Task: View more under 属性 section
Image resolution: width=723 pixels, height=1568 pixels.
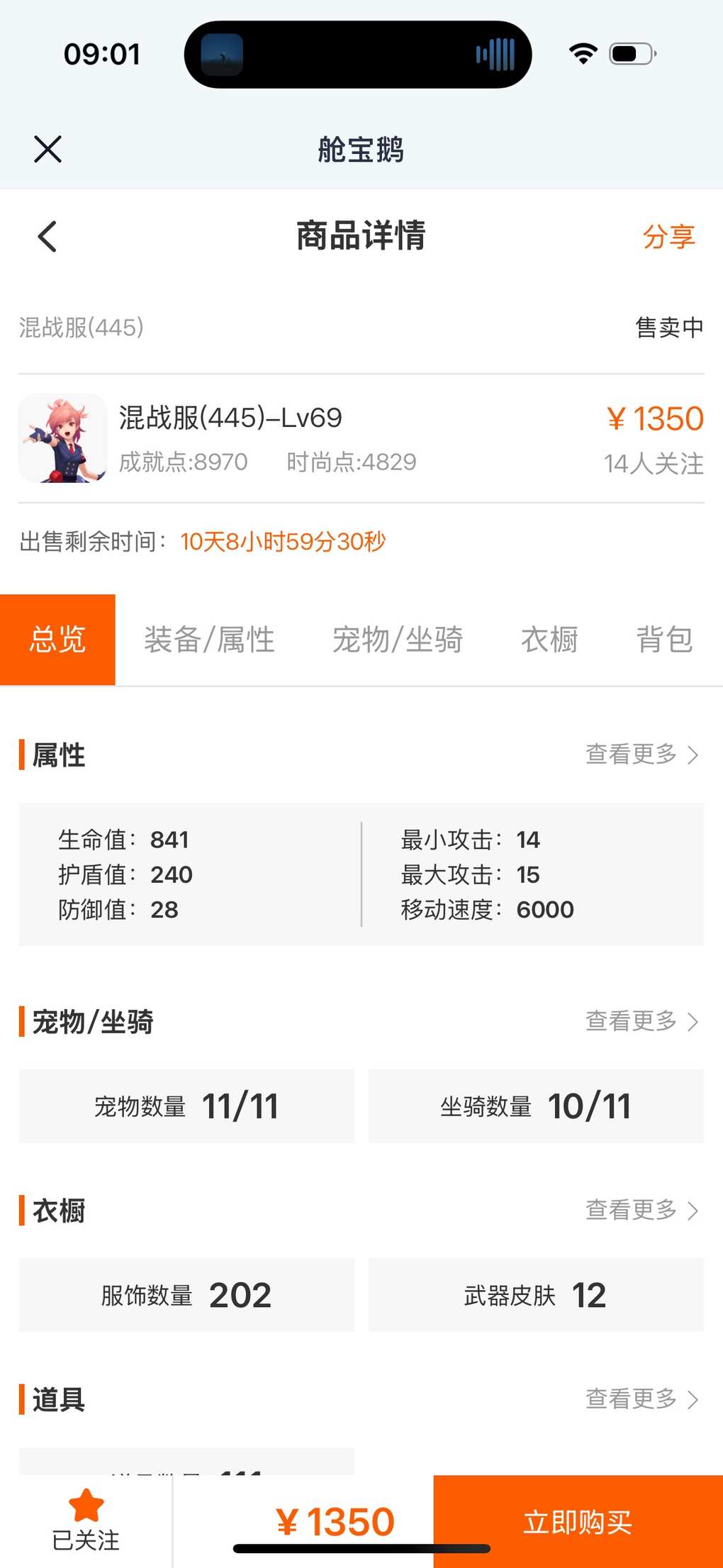Action: pos(641,755)
